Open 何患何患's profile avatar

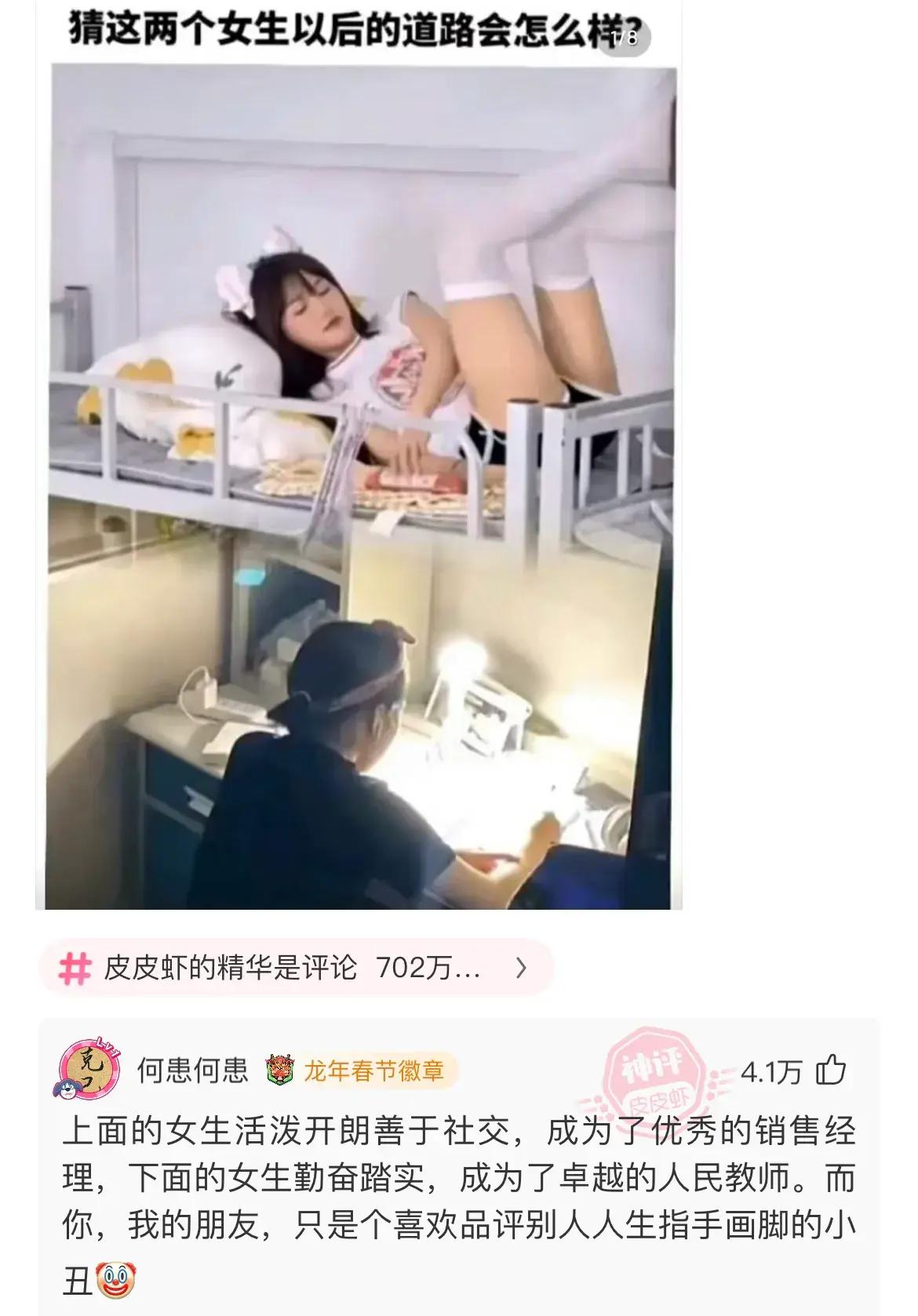coord(88,1069)
